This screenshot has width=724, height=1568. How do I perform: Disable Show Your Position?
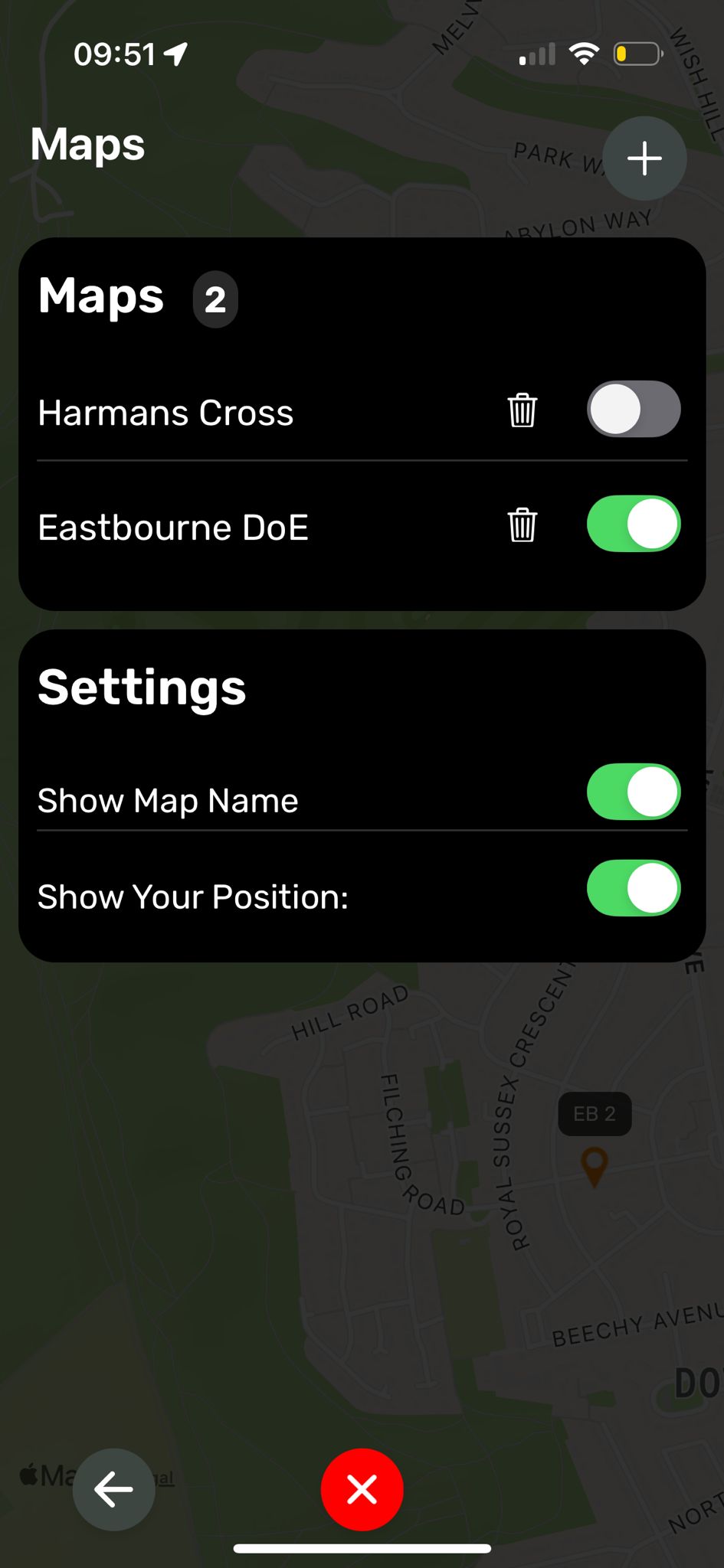coord(633,888)
